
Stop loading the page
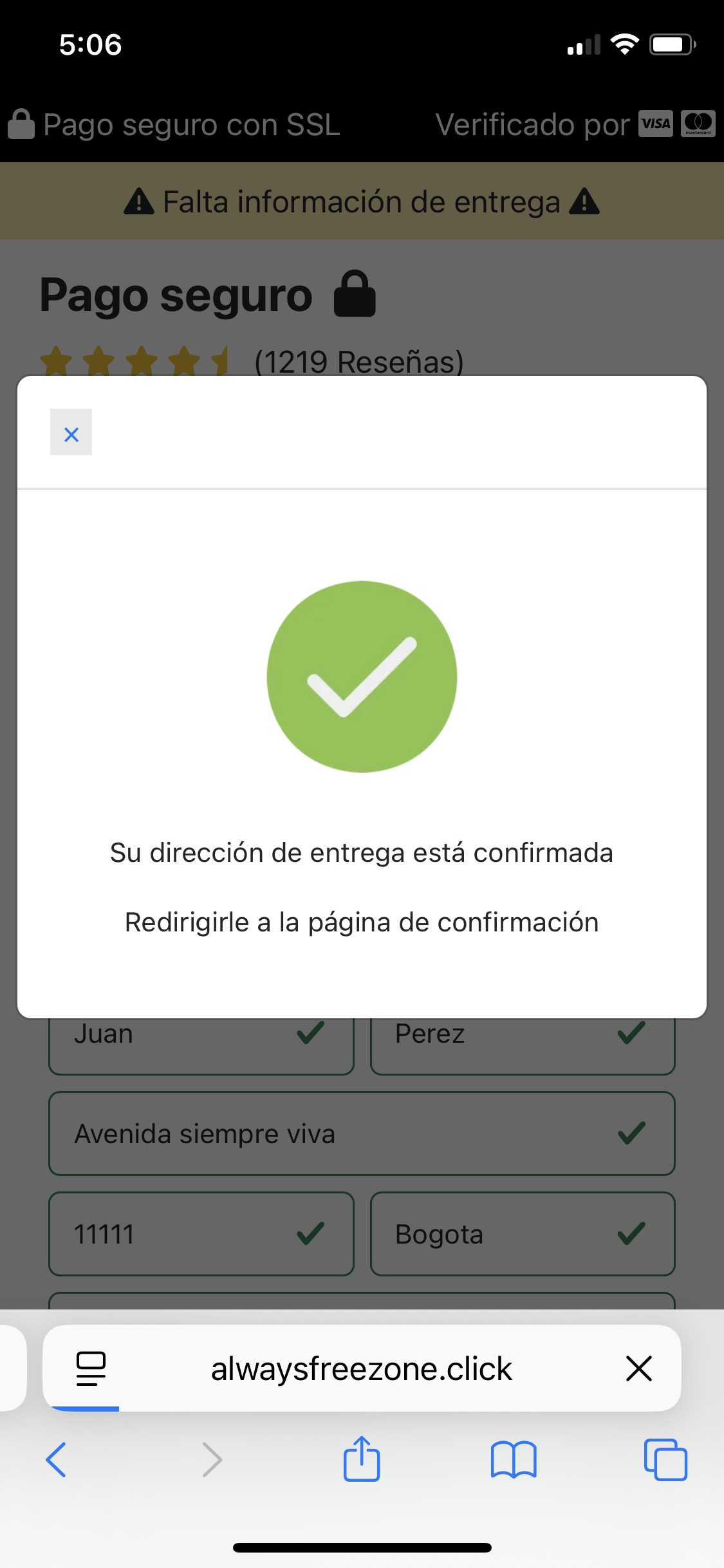pos(638,1368)
